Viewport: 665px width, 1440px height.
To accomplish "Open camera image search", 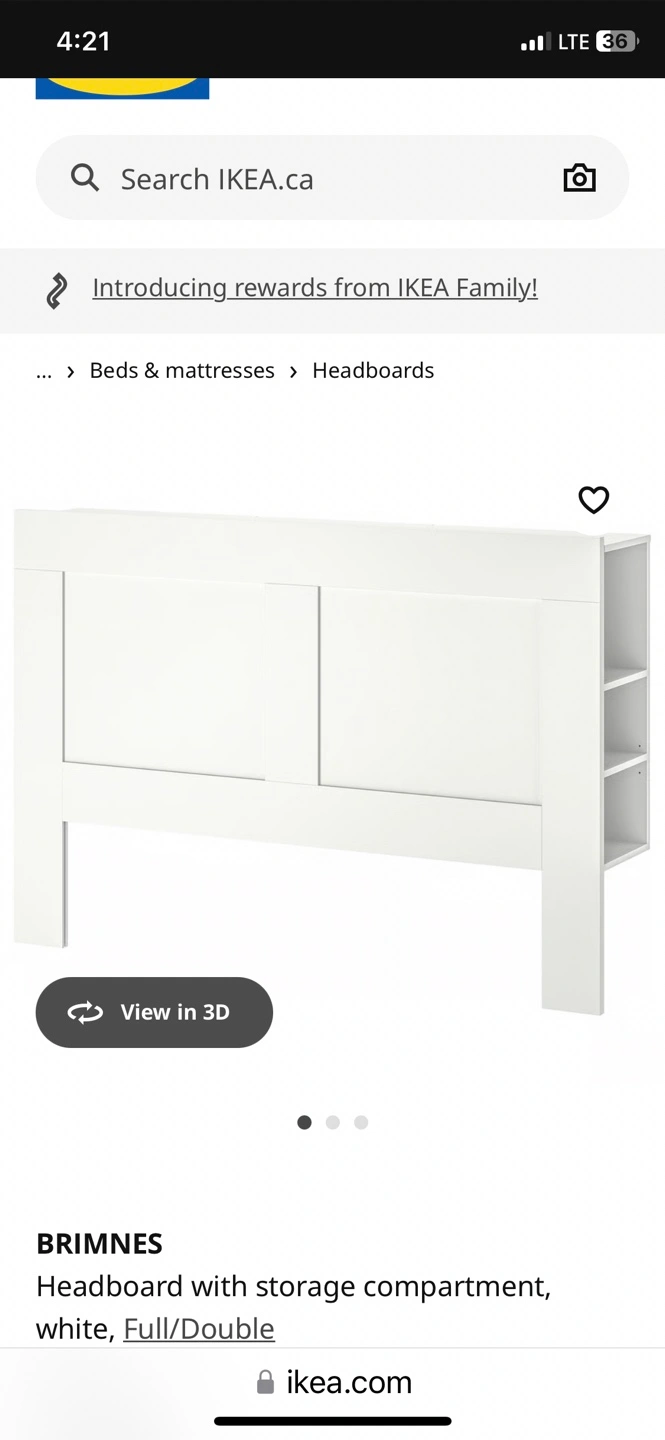I will pos(579,178).
